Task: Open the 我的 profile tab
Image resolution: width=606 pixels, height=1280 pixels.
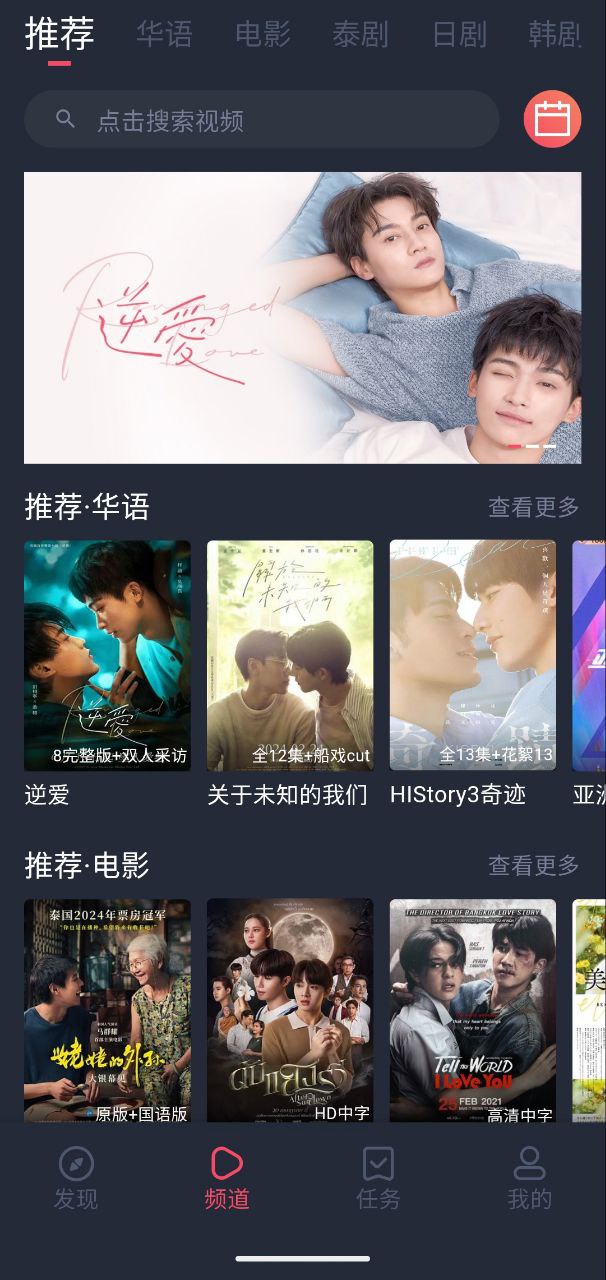Action: click(x=529, y=1178)
